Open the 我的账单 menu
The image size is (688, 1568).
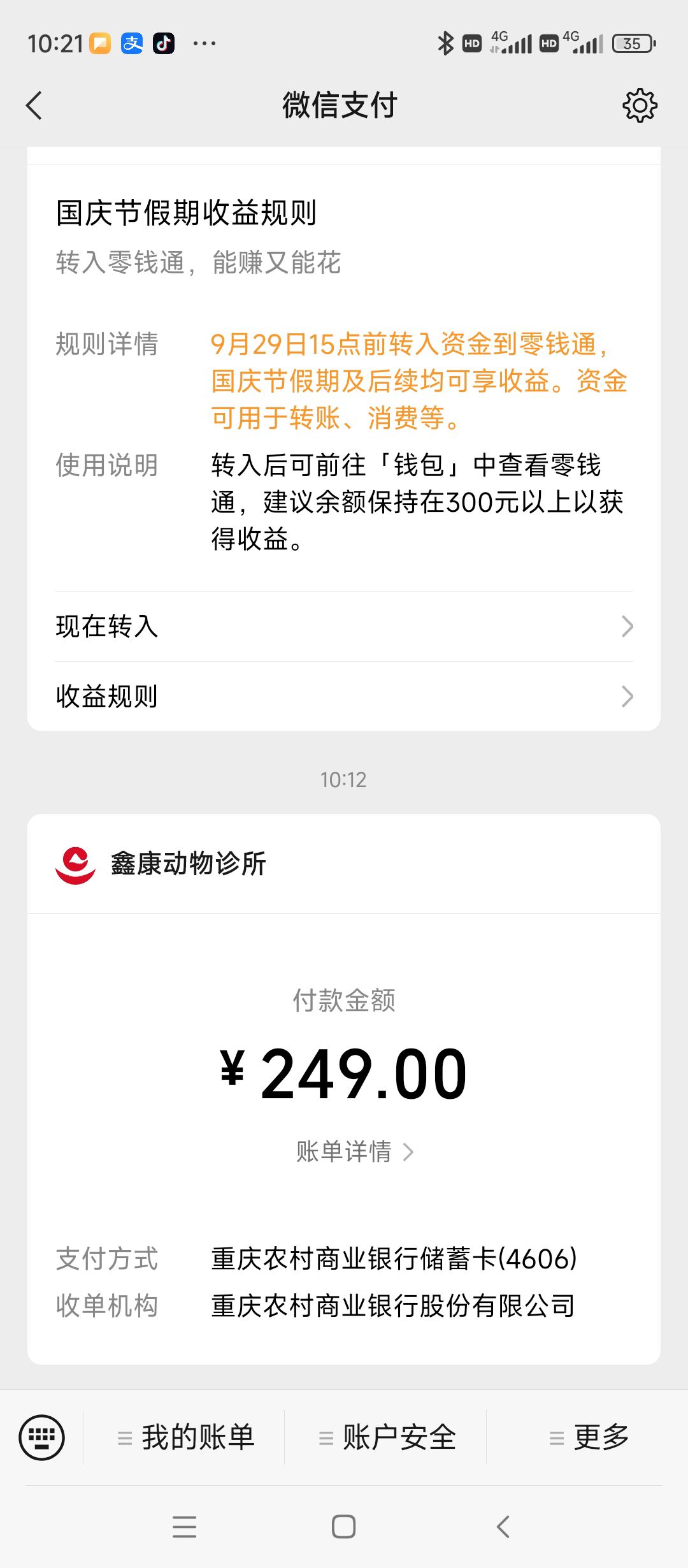(185, 1437)
